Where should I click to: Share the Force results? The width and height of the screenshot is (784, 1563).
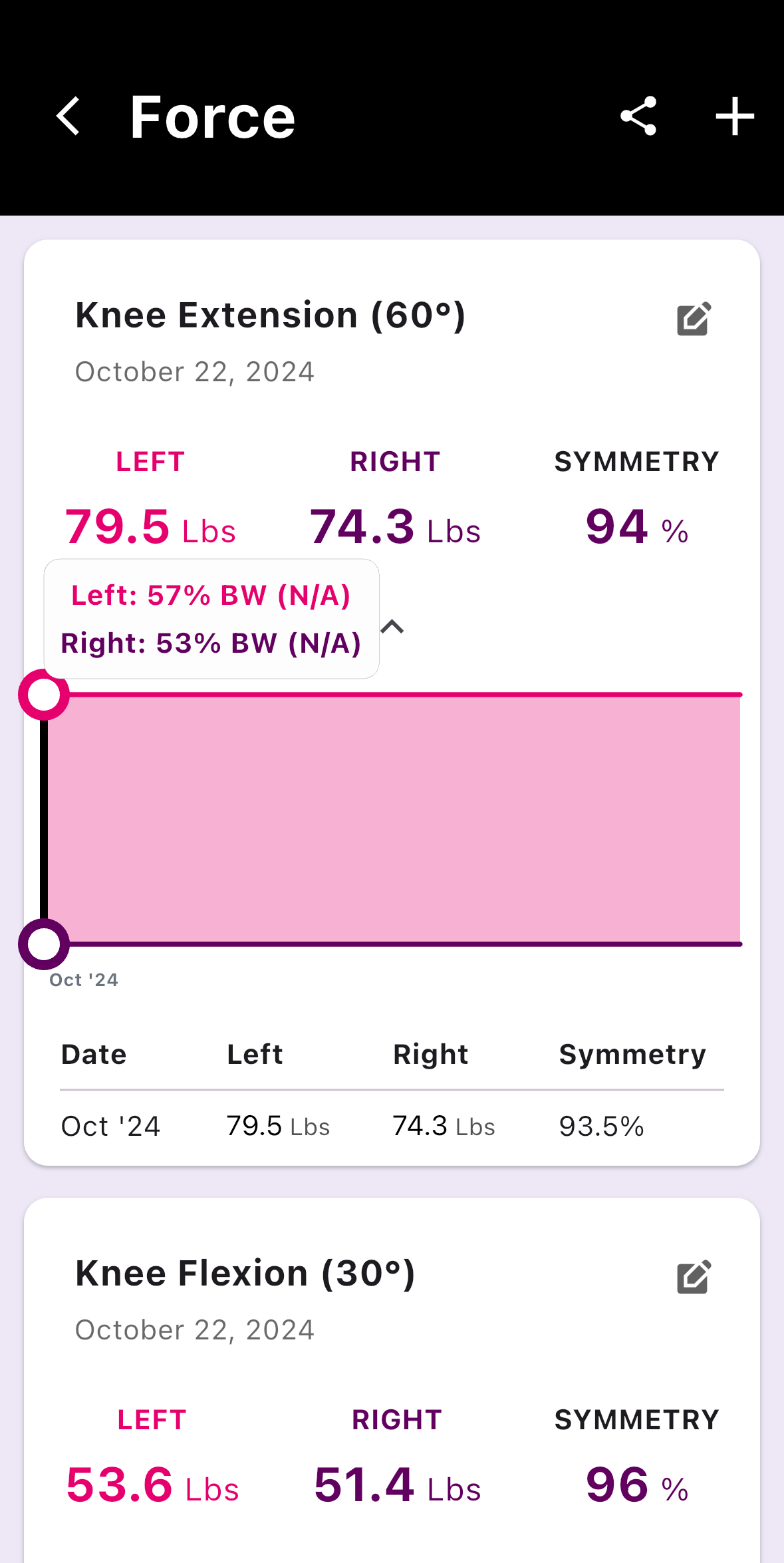638,116
